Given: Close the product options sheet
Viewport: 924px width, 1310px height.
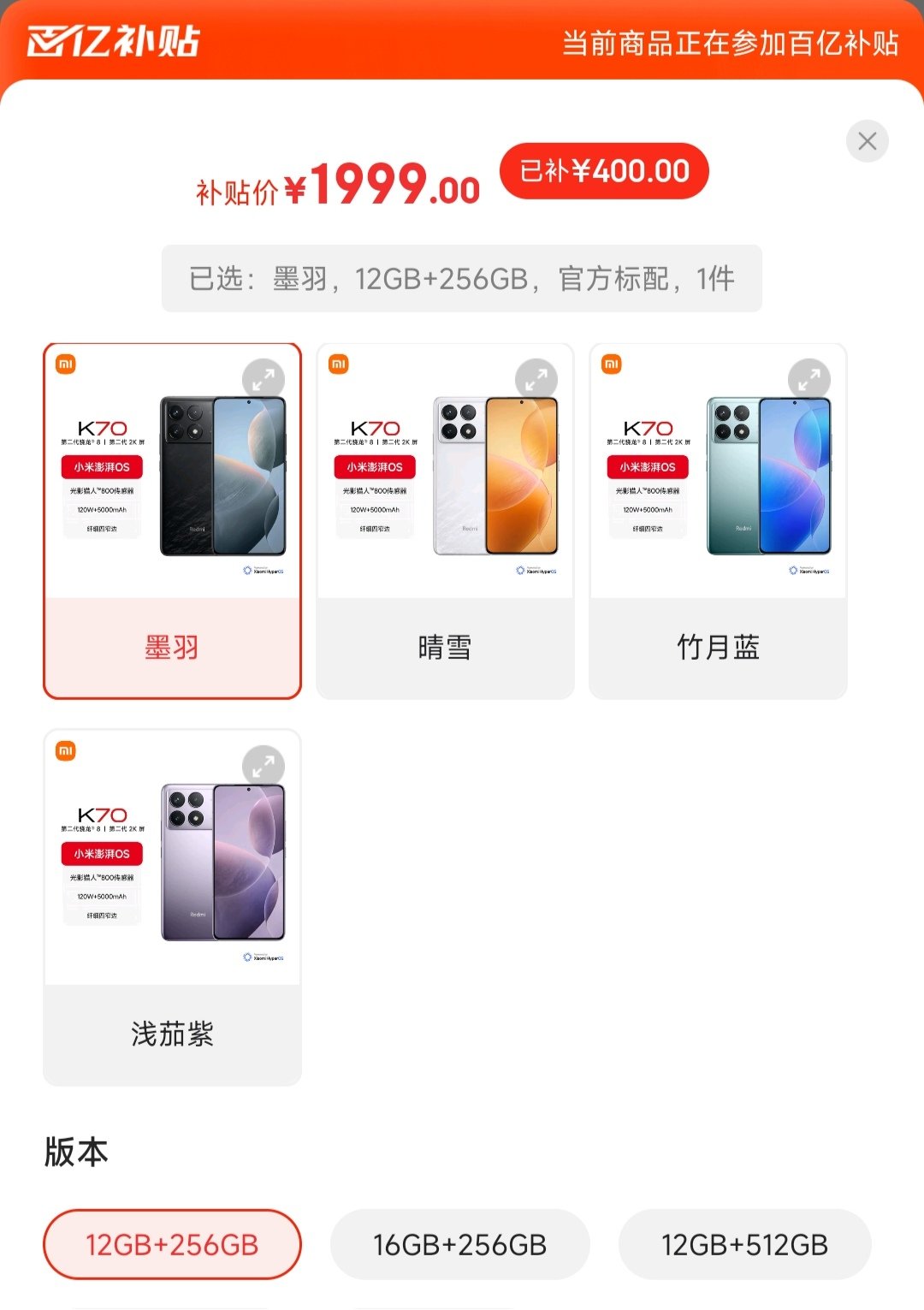Looking at the screenshot, I should tap(867, 141).
